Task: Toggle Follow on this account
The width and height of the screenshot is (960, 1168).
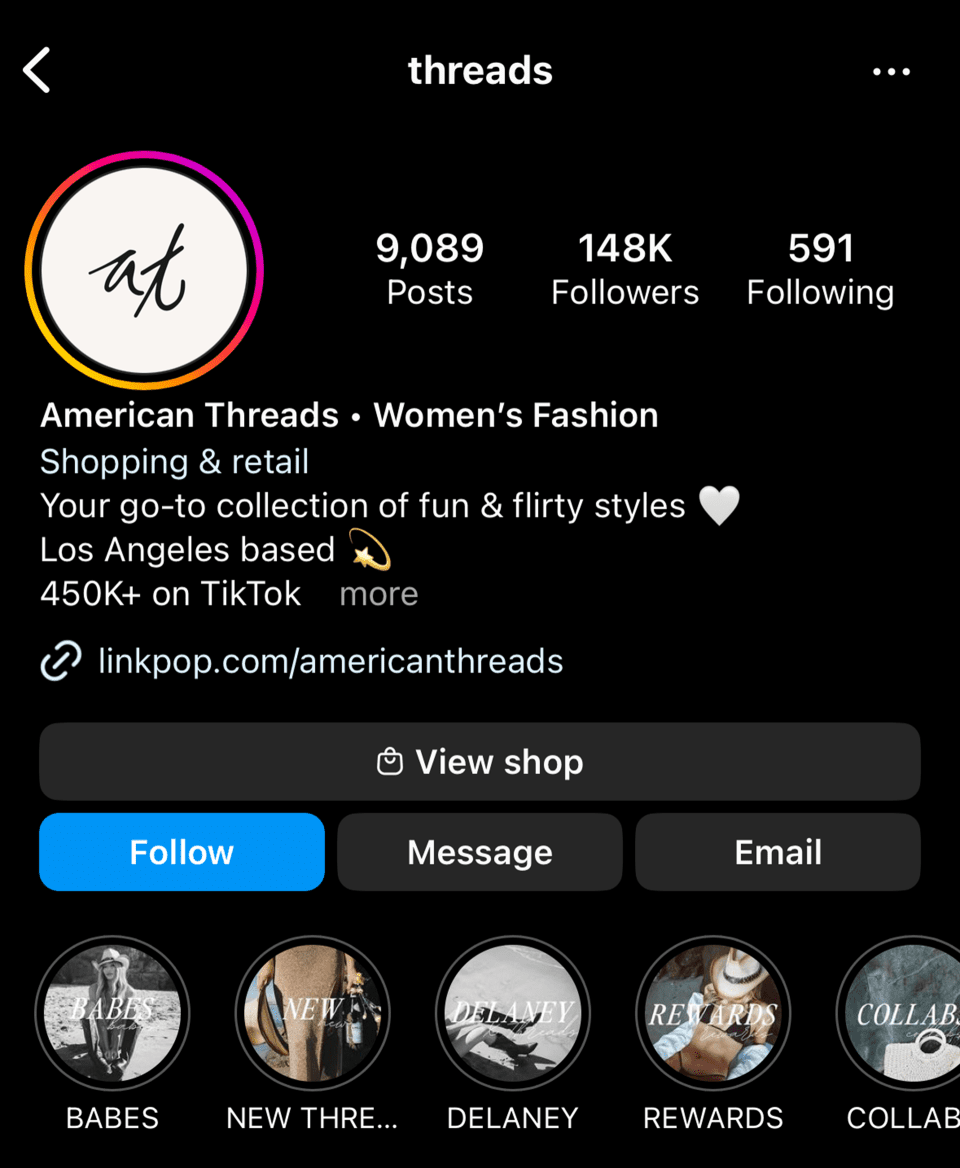Action: (181, 851)
